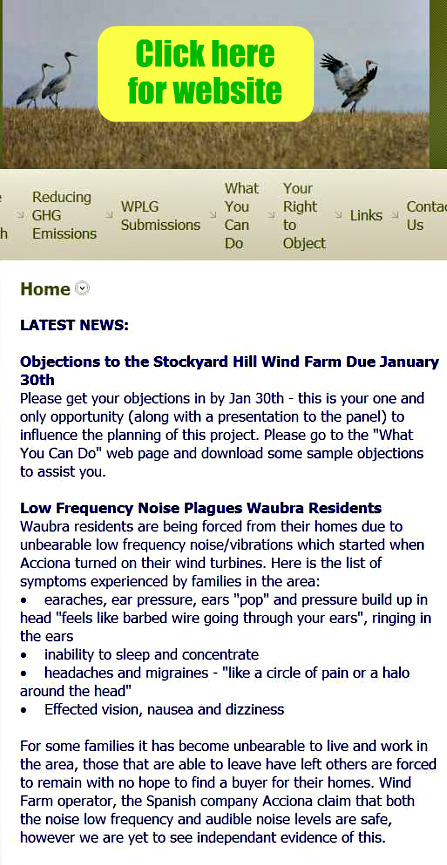Go to Contact Us page
447x865 pixels.
(x=426, y=216)
